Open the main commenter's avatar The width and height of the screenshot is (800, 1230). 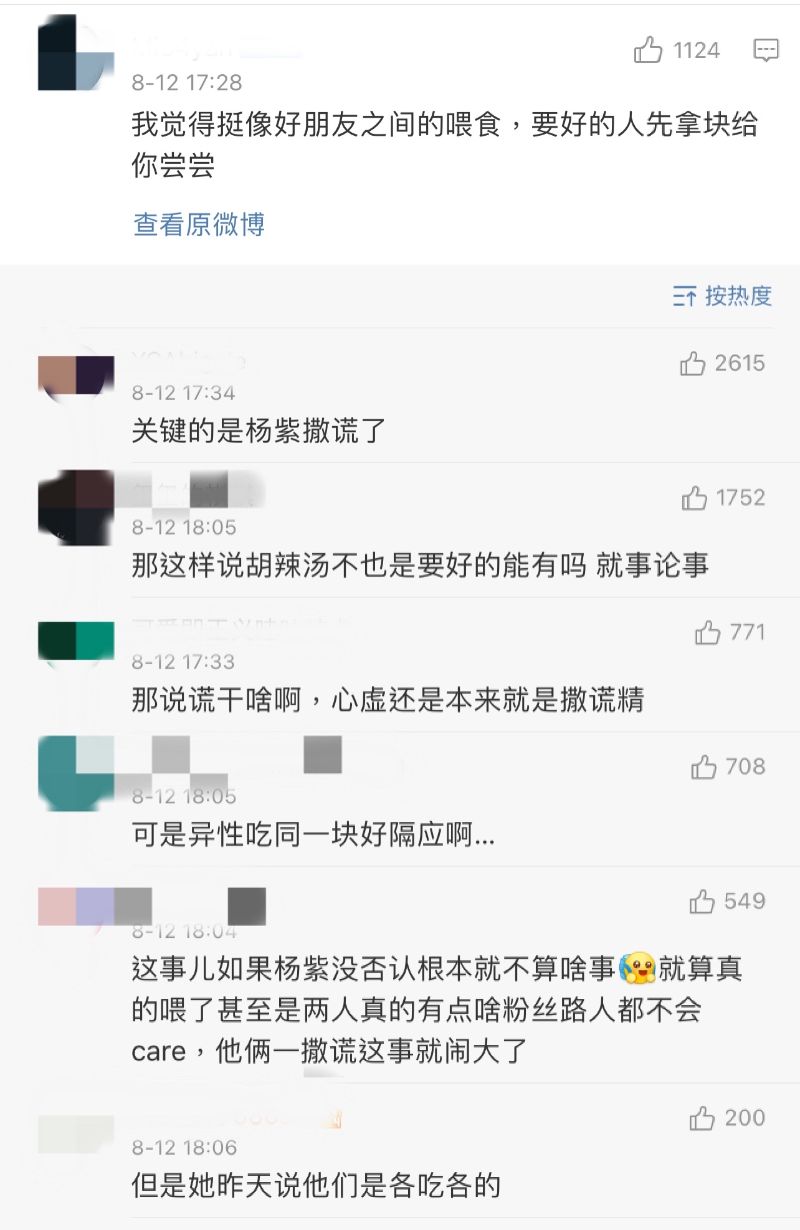coord(75,53)
